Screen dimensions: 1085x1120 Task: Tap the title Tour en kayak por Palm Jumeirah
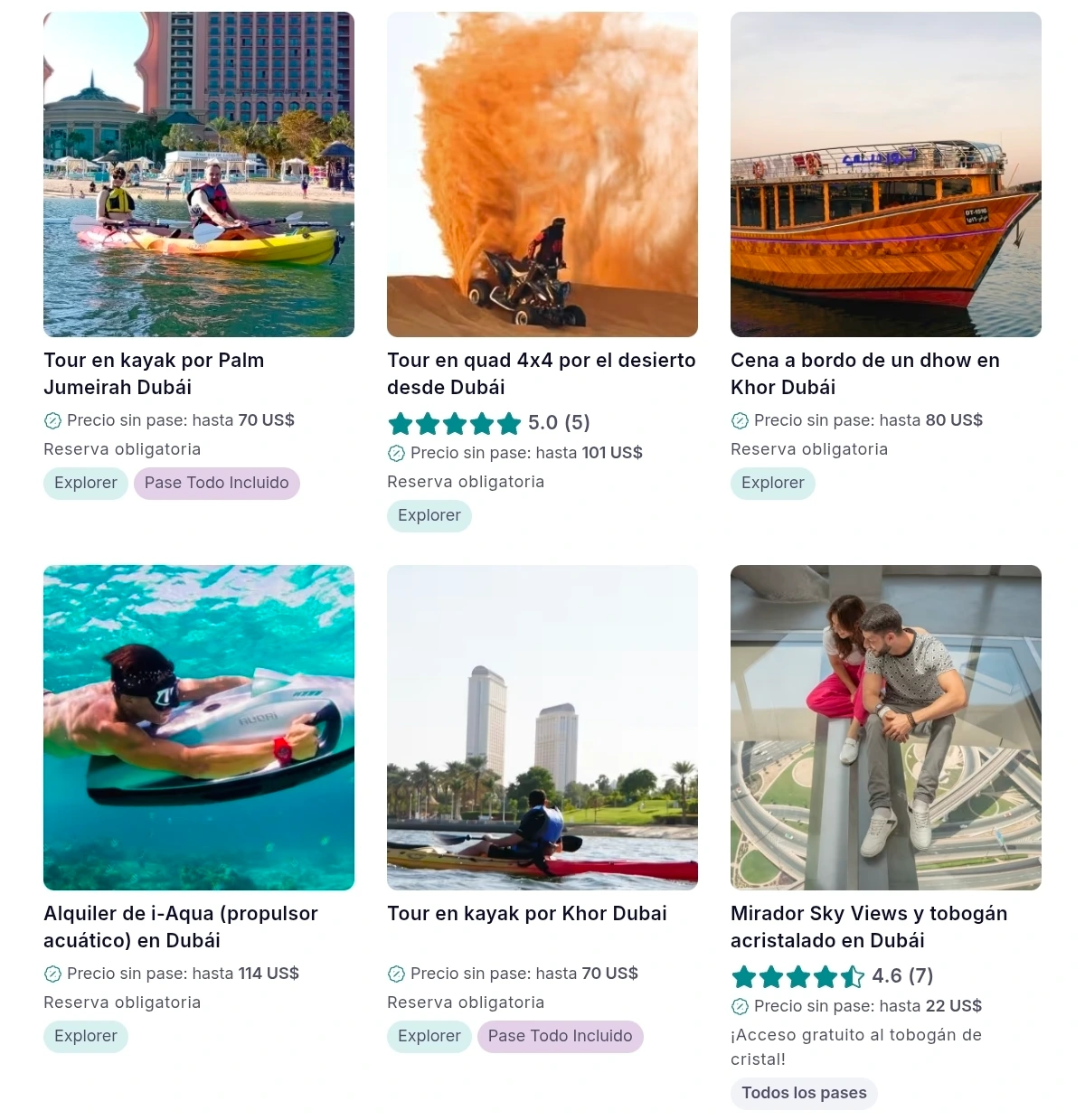tap(154, 373)
